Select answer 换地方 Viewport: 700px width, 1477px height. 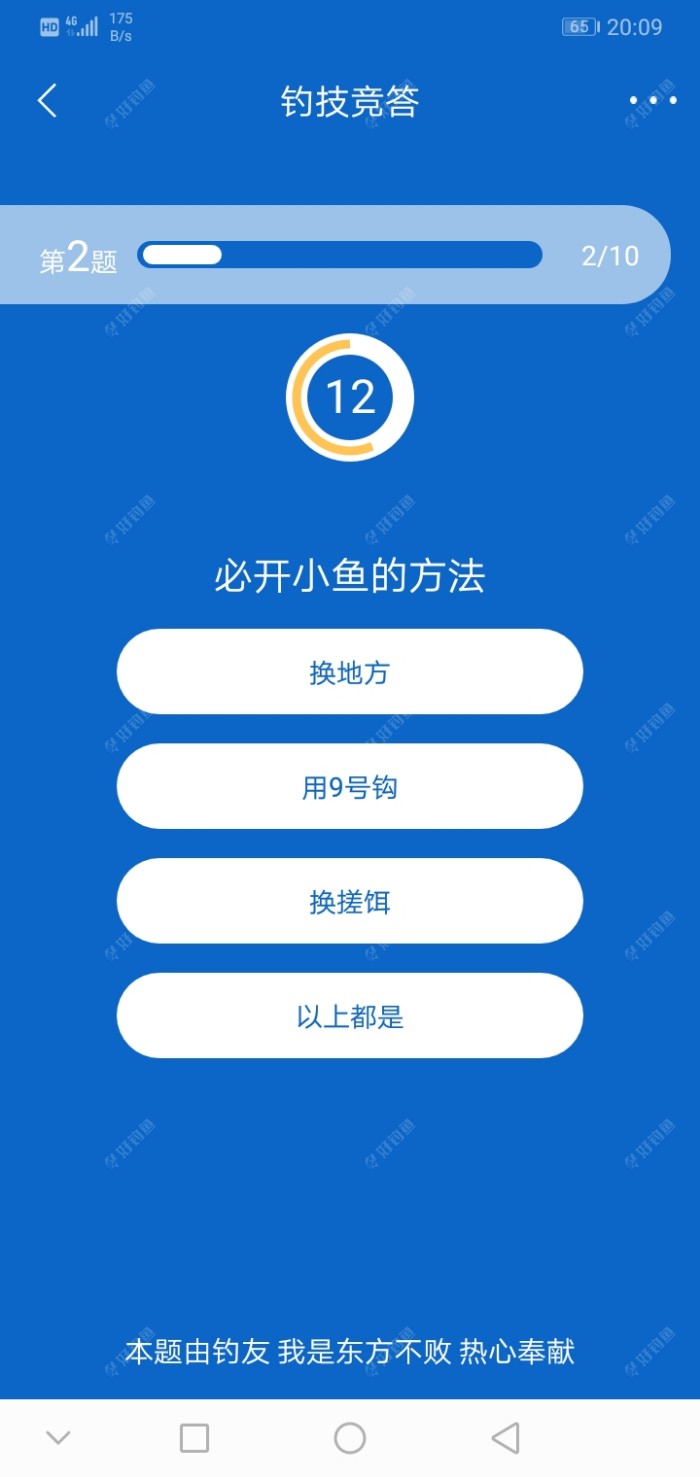(349, 672)
